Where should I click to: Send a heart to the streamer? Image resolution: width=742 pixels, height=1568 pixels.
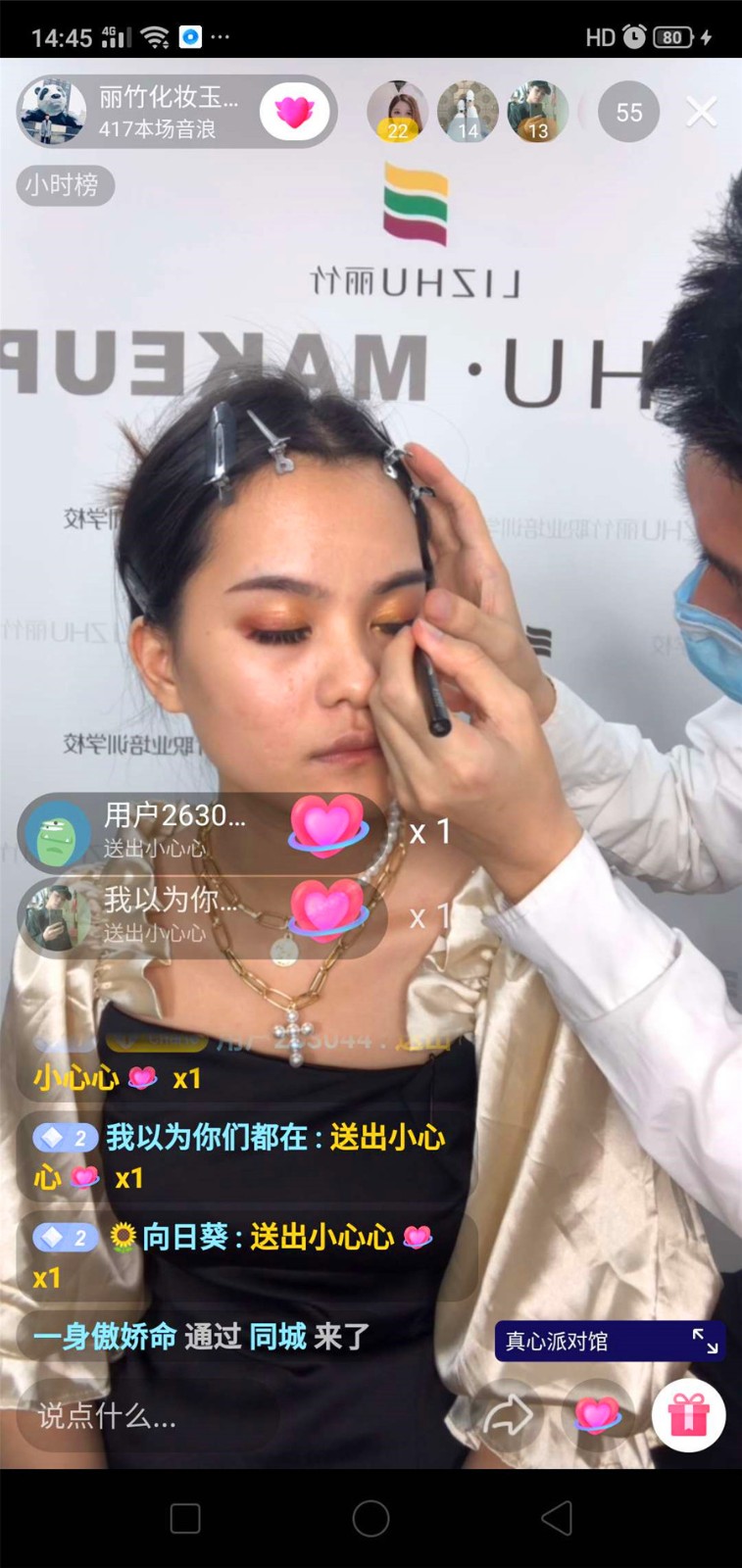pyautogui.click(x=597, y=1416)
